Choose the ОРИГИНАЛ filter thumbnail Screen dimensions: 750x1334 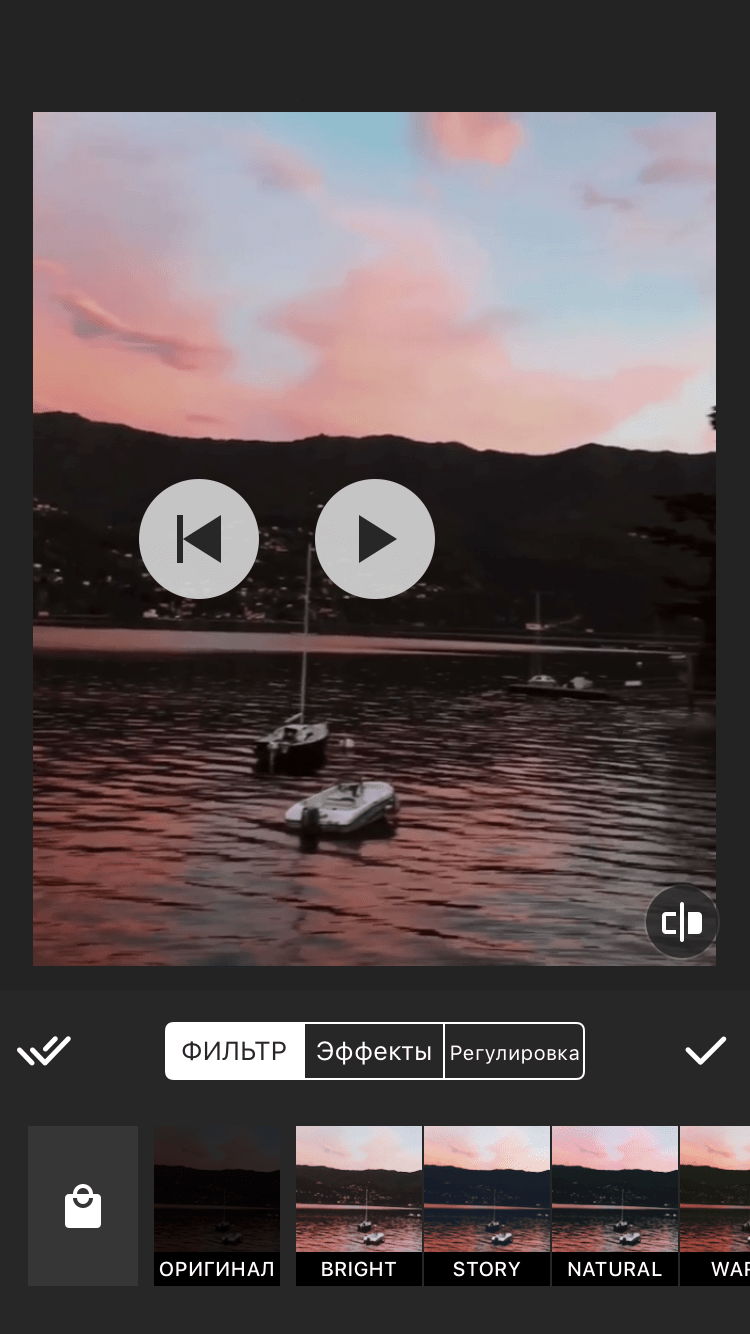217,1205
